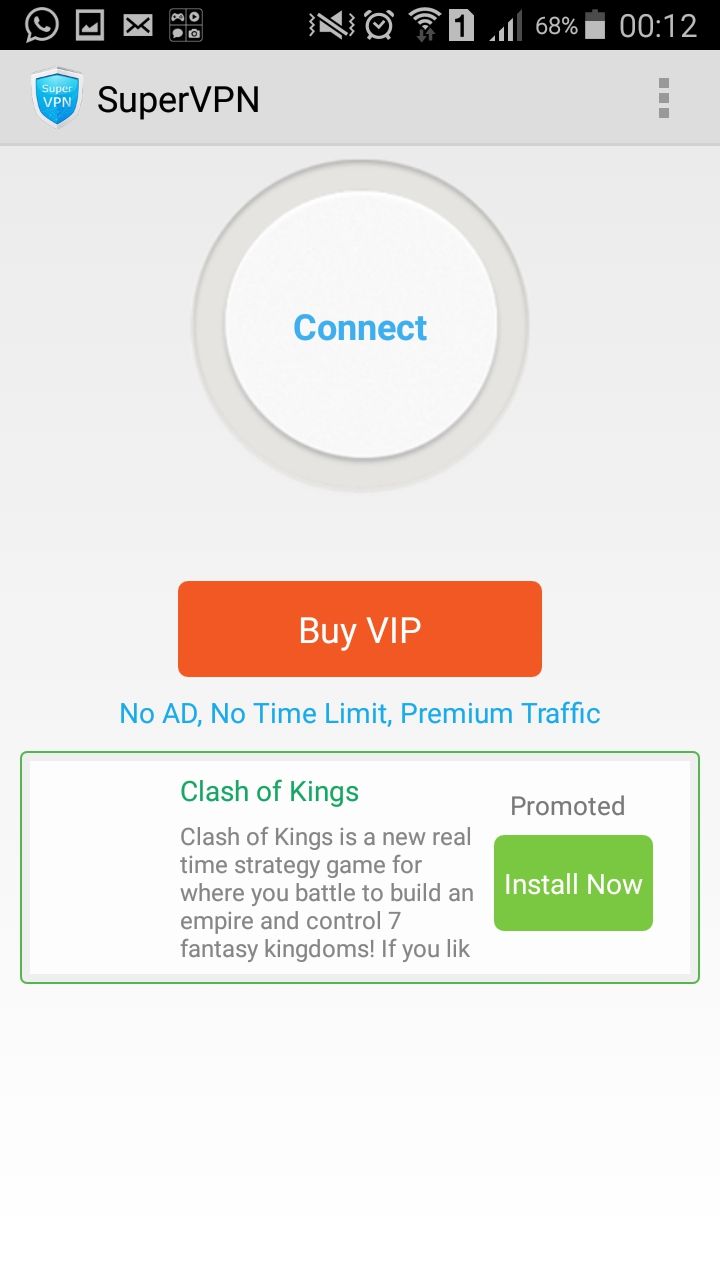Tap Install Now for Clash of Kings
This screenshot has width=720, height=1280.
pos(573,883)
